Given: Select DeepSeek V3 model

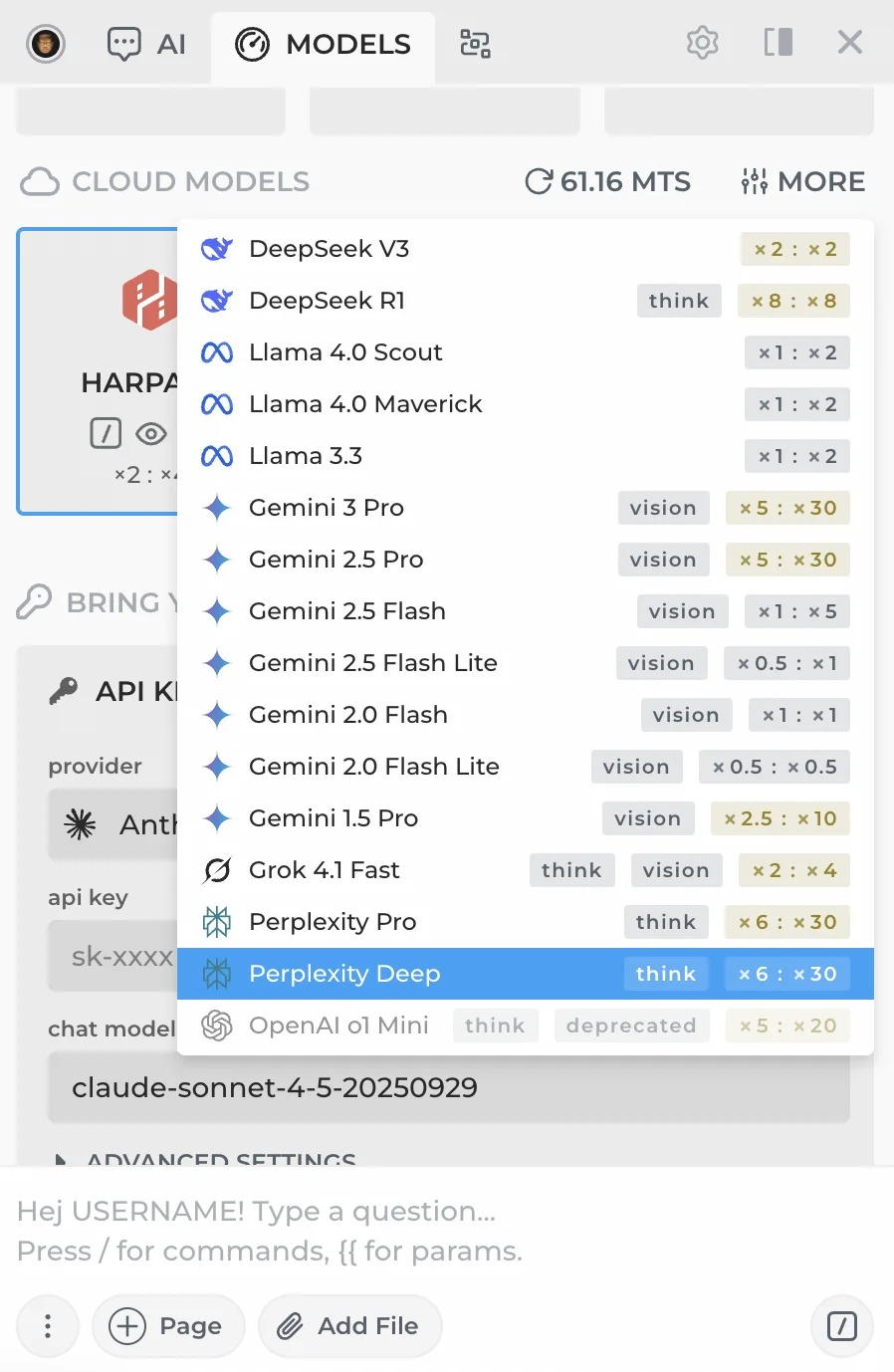Looking at the screenshot, I should pos(329,249).
